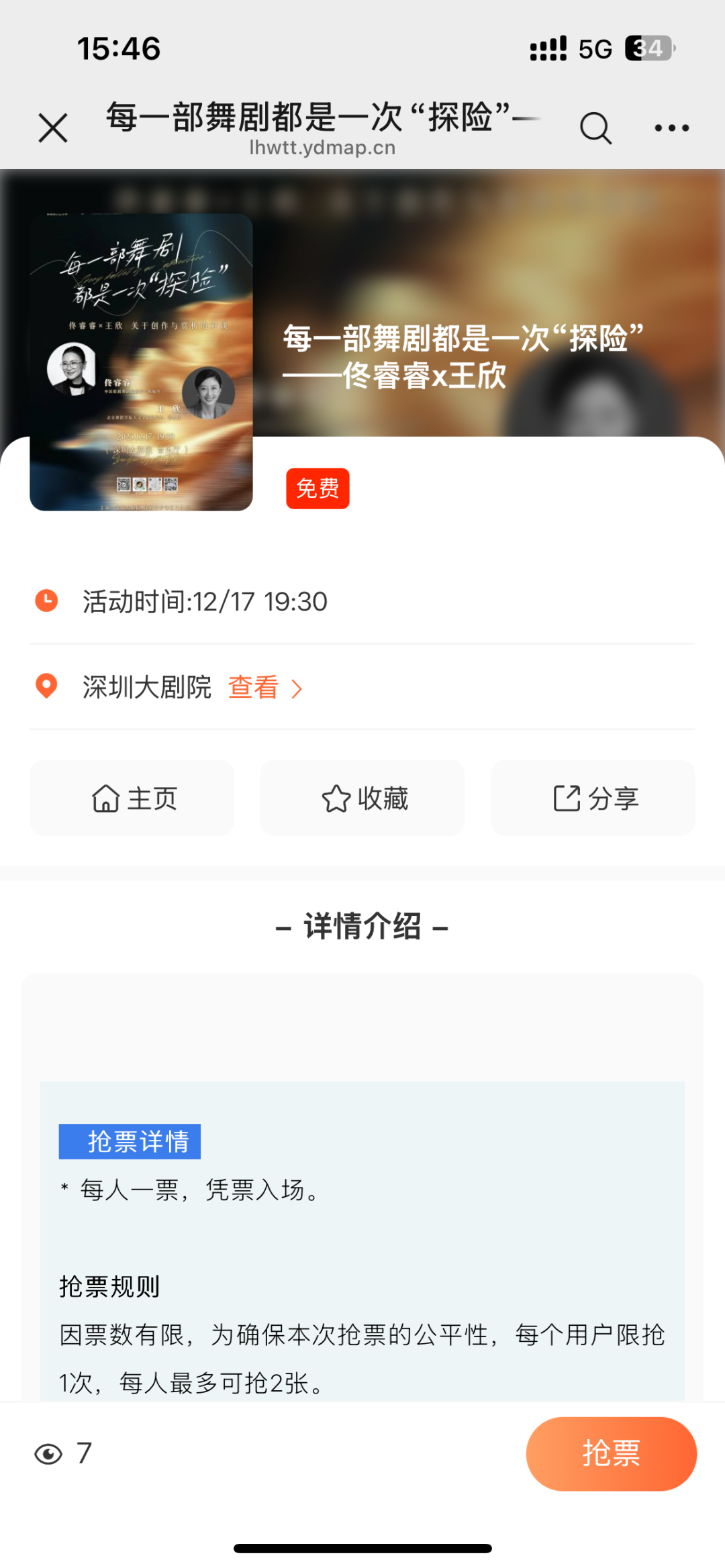Image resolution: width=725 pixels, height=1568 pixels.
Task: Open the search magnifier icon
Action: 595,127
